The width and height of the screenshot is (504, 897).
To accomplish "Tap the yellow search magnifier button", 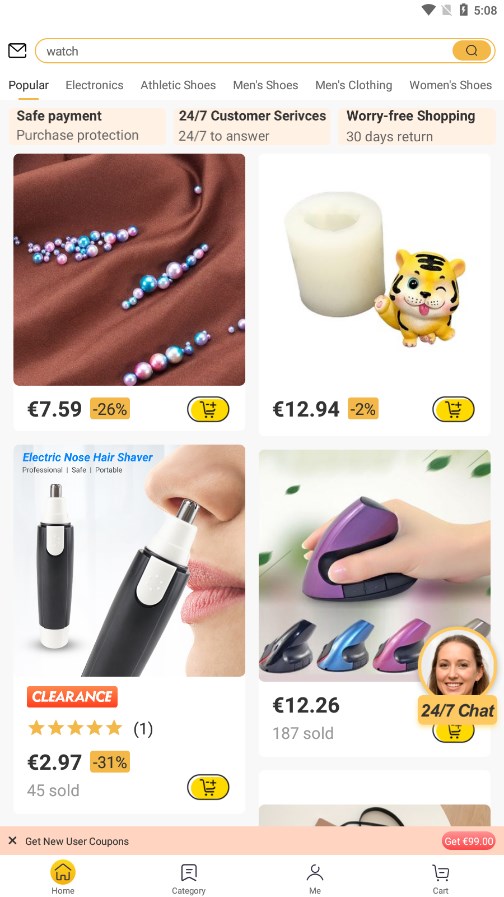I will [471, 51].
